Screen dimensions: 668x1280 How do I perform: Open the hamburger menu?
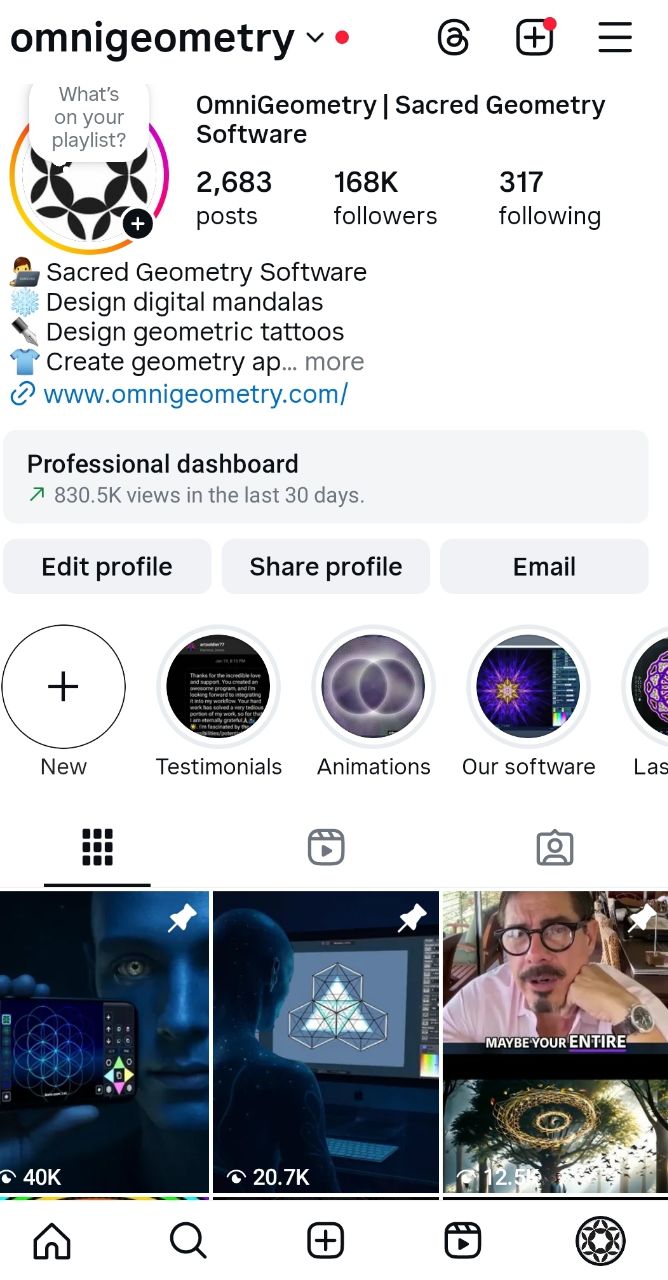(x=615, y=38)
